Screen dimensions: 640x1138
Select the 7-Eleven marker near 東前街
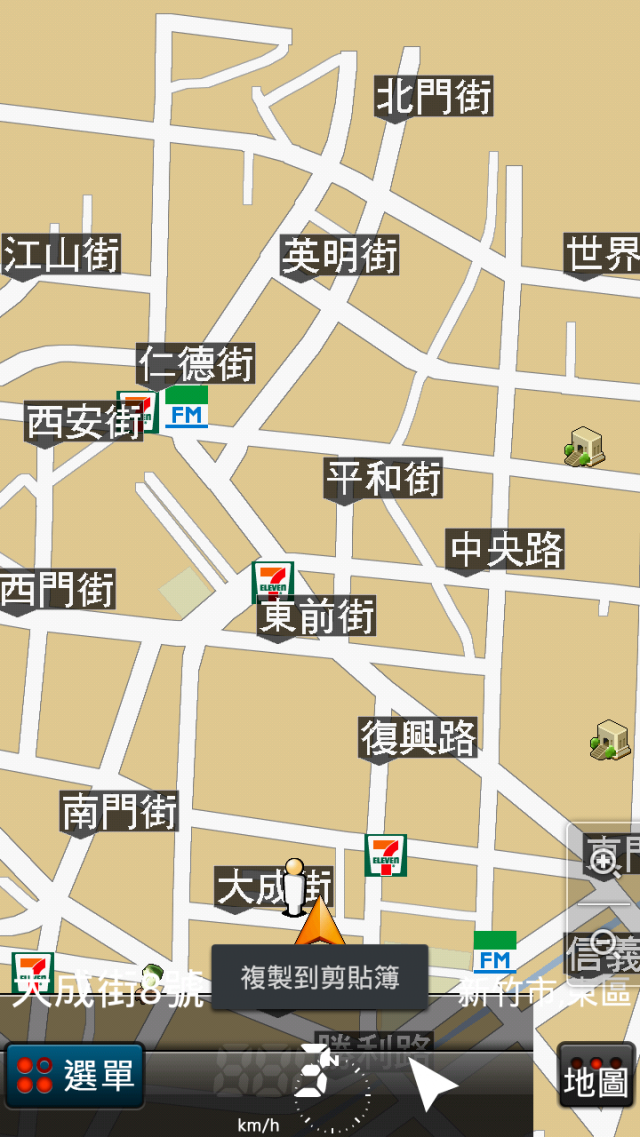click(272, 581)
